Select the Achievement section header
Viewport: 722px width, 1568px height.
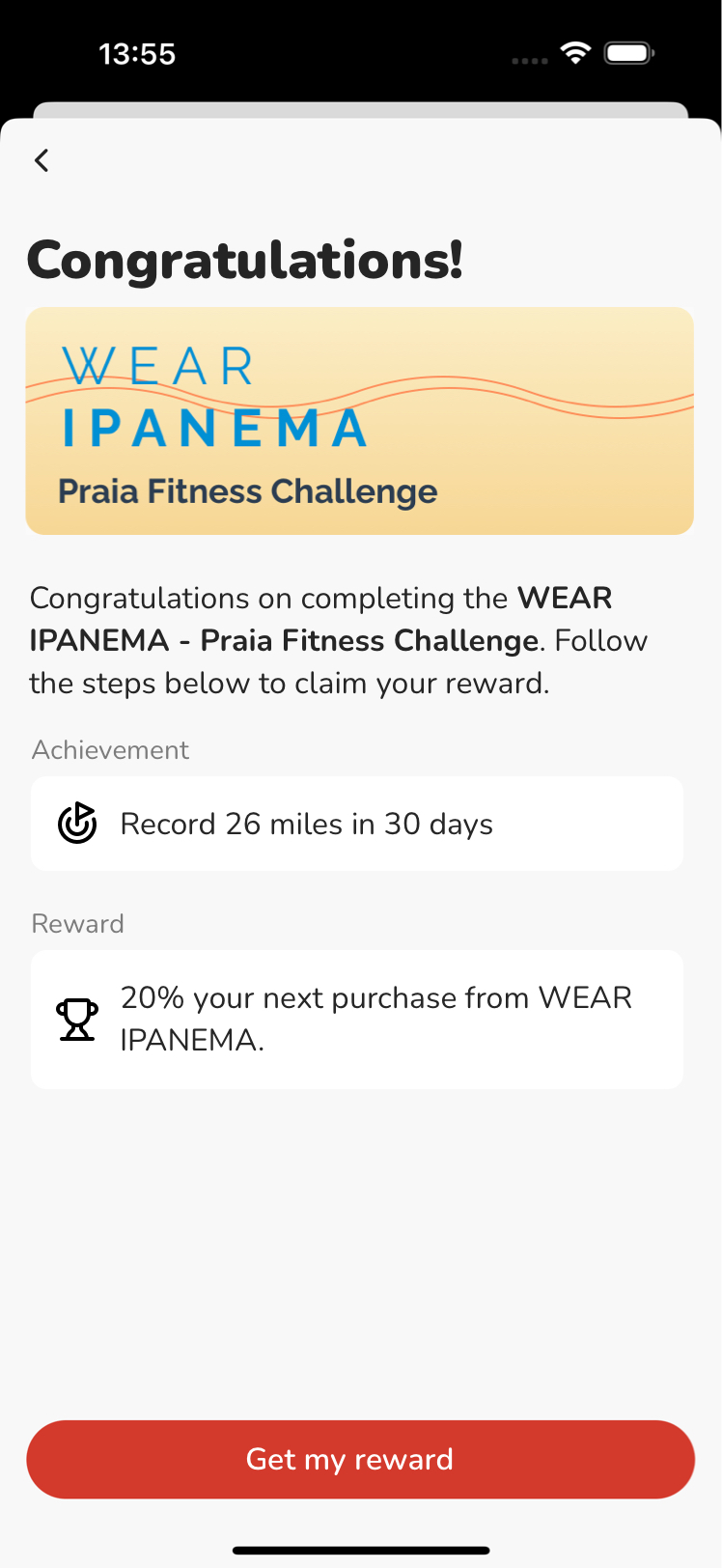109,749
